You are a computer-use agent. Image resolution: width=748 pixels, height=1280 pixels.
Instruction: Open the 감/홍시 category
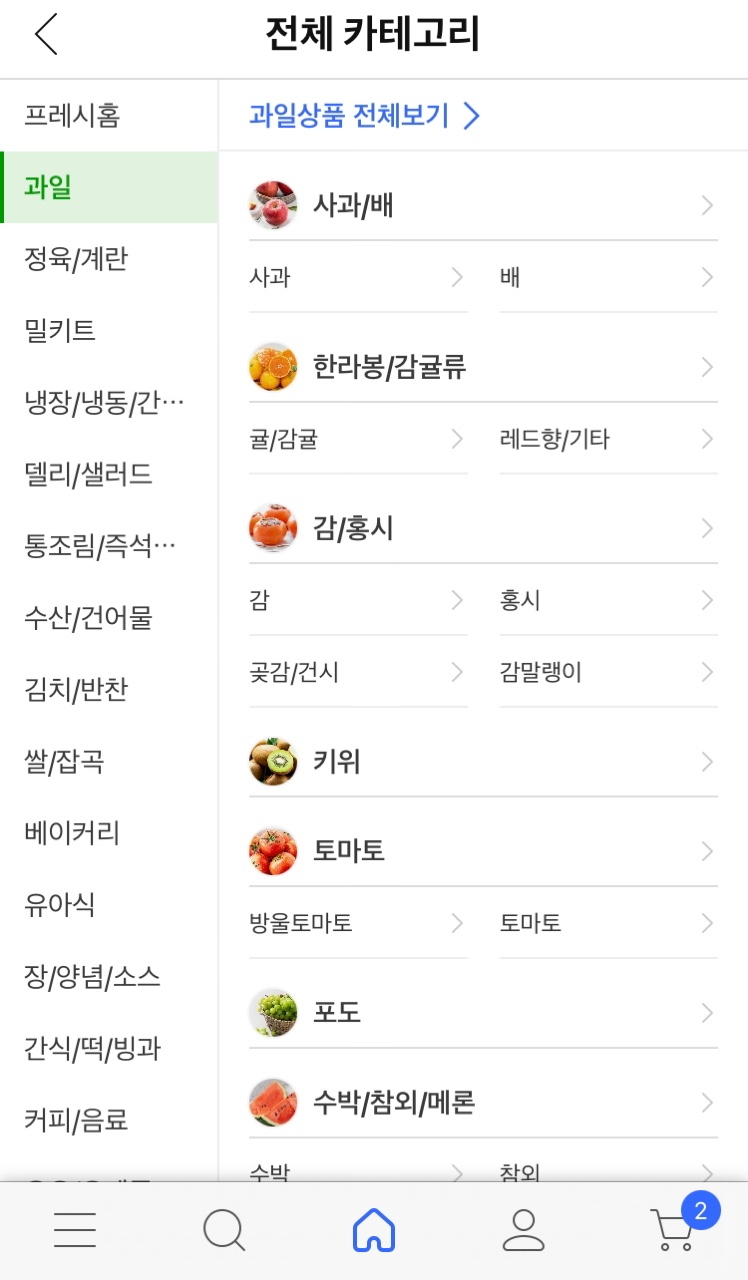(483, 528)
